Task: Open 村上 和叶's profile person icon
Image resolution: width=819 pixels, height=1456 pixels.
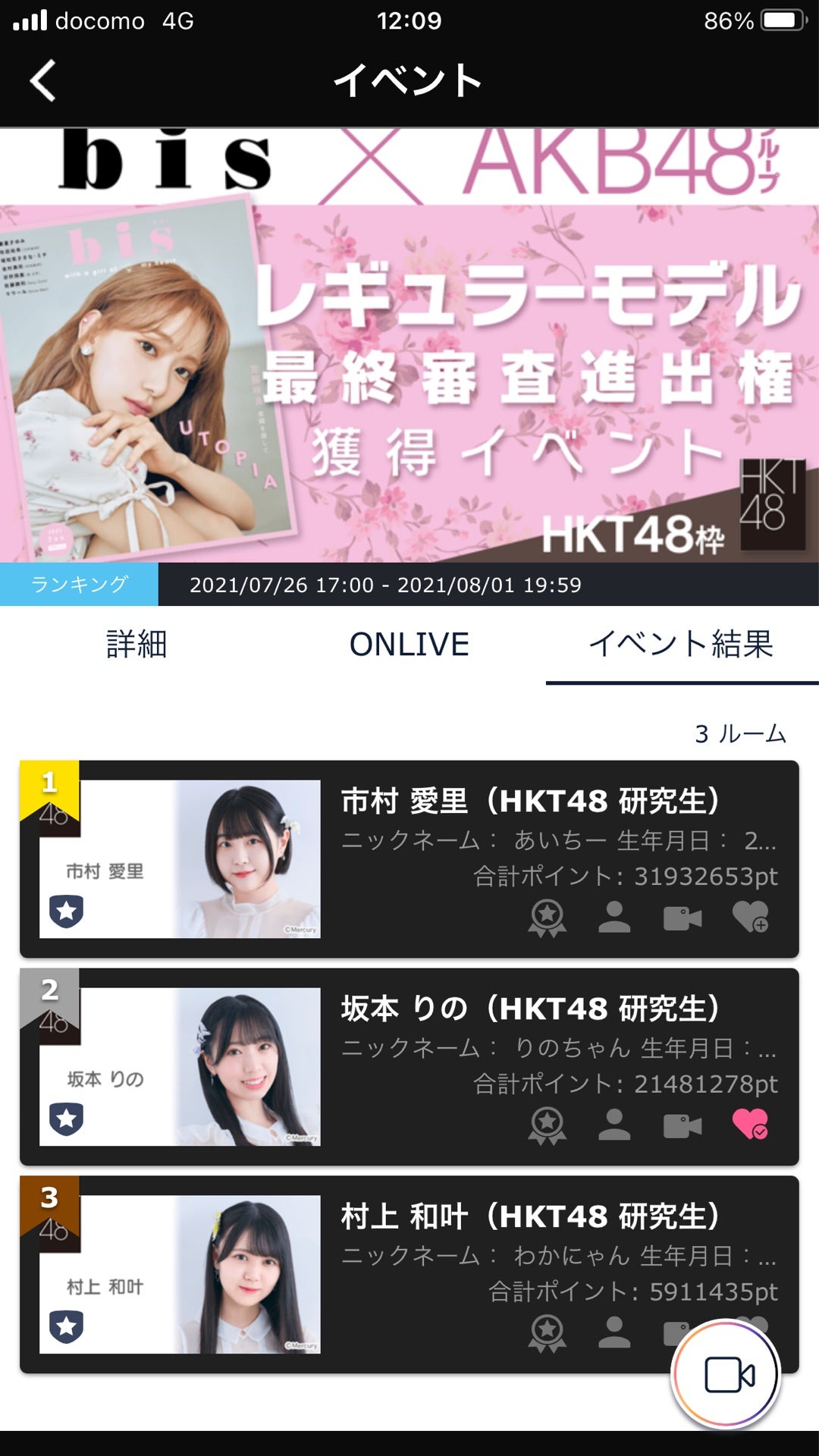Action: [614, 1332]
